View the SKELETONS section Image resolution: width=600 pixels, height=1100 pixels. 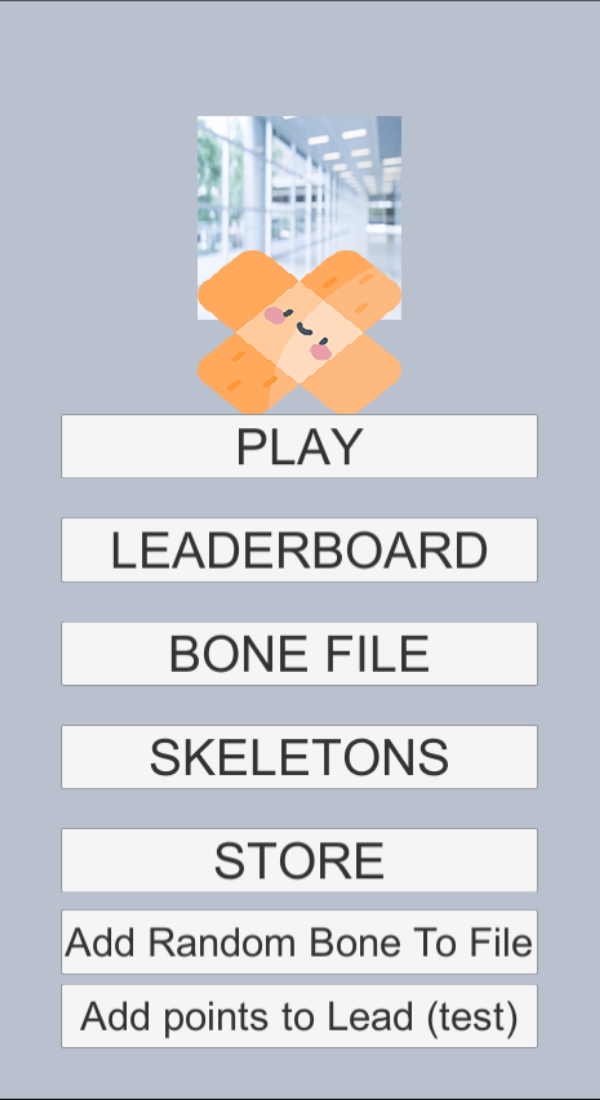click(299, 757)
